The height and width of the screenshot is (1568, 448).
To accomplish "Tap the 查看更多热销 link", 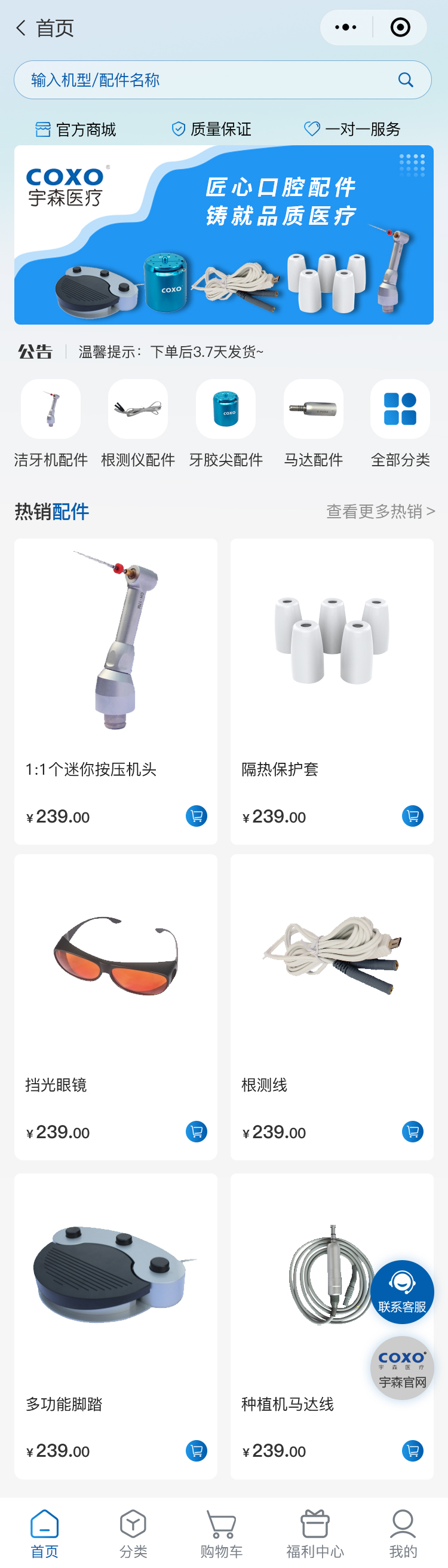I will coord(380,511).
